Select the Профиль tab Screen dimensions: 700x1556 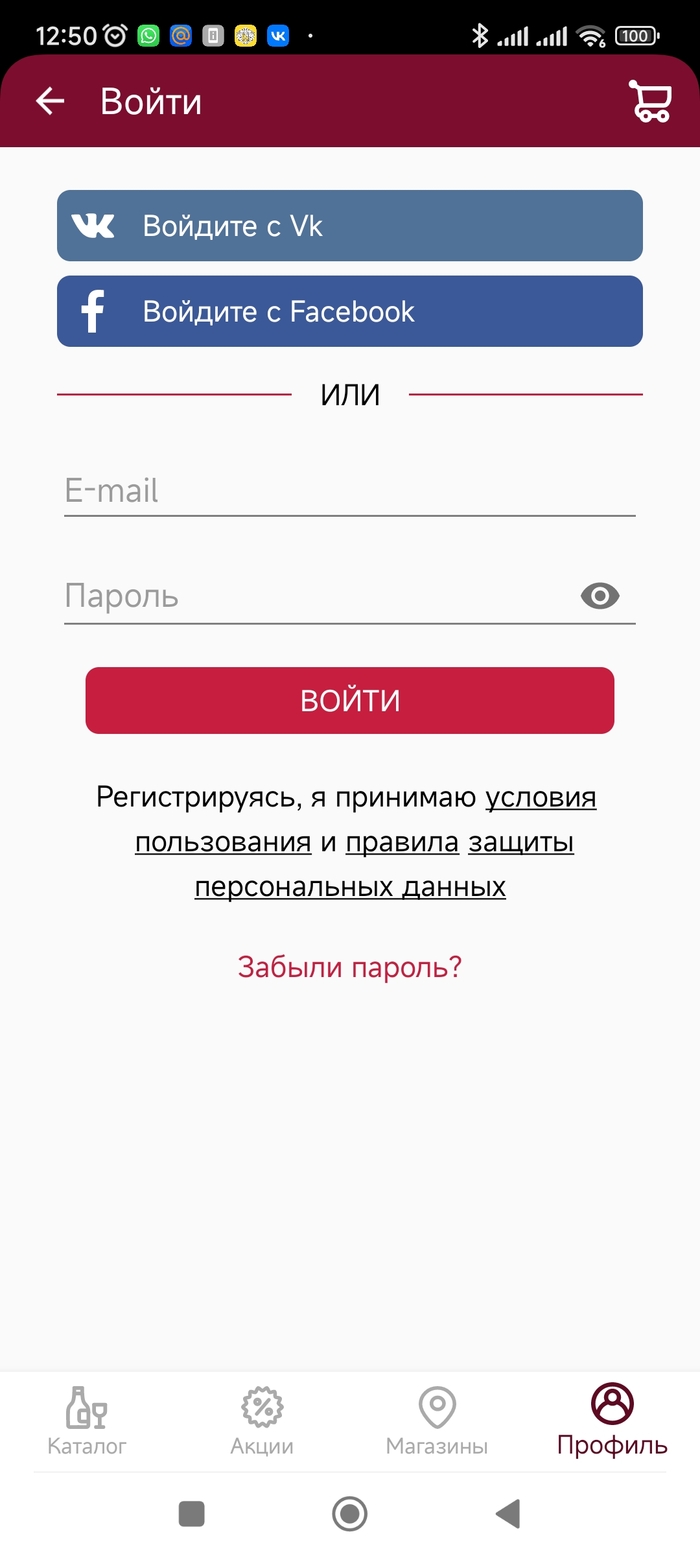pyautogui.click(x=612, y=1420)
